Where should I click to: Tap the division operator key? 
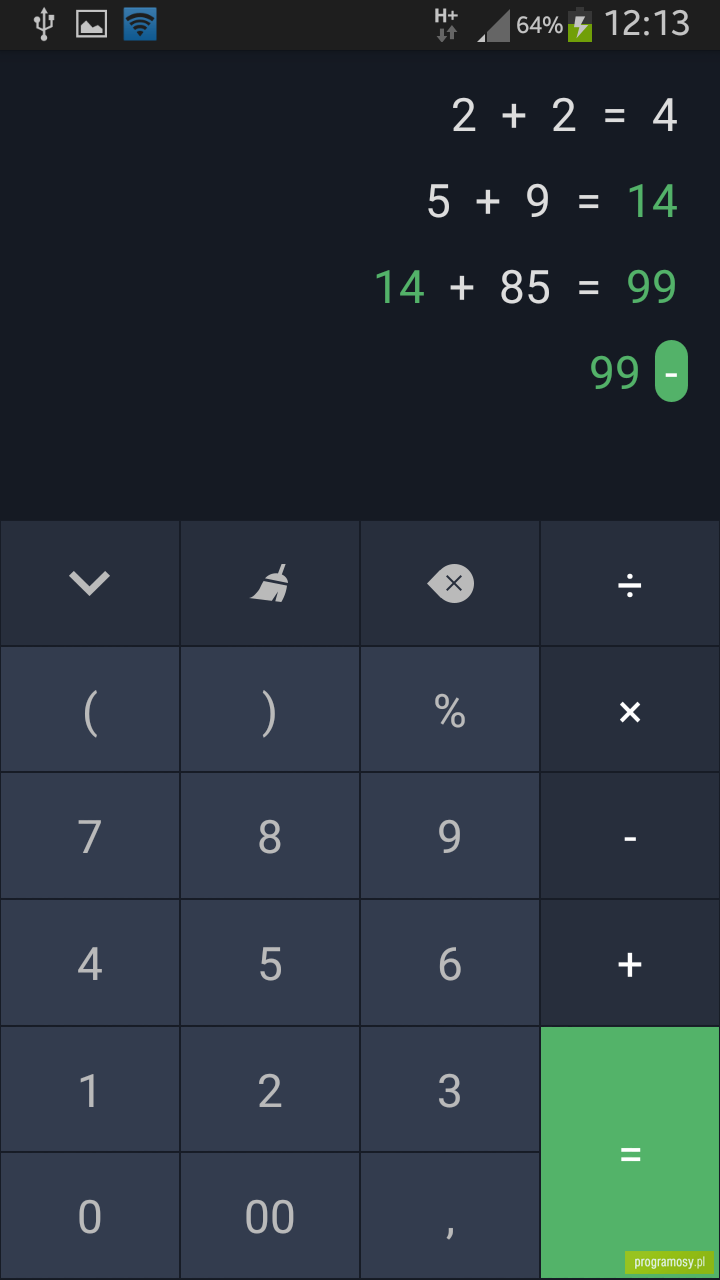(630, 583)
